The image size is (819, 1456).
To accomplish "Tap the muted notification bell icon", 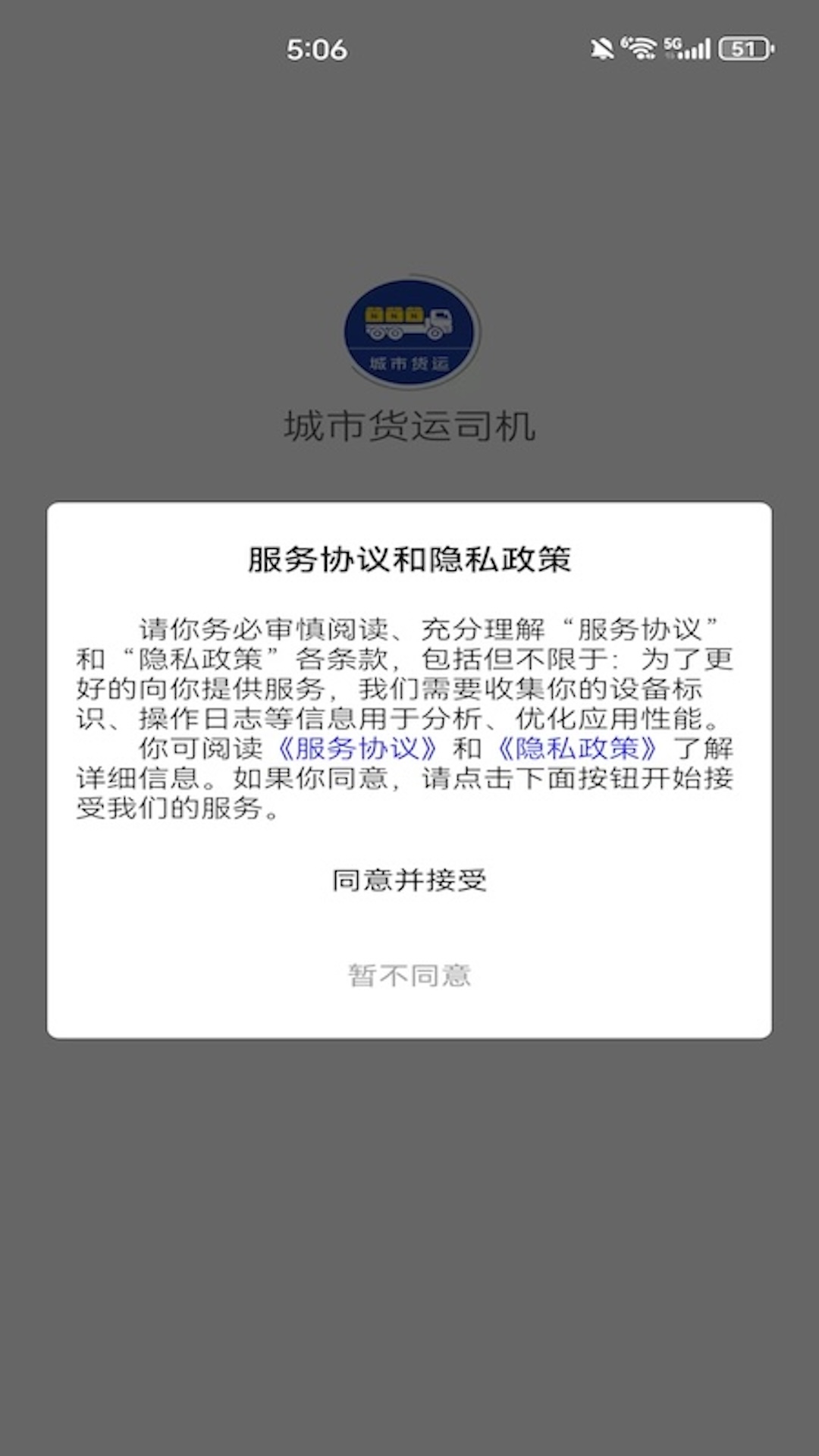I will click(599, 47).
